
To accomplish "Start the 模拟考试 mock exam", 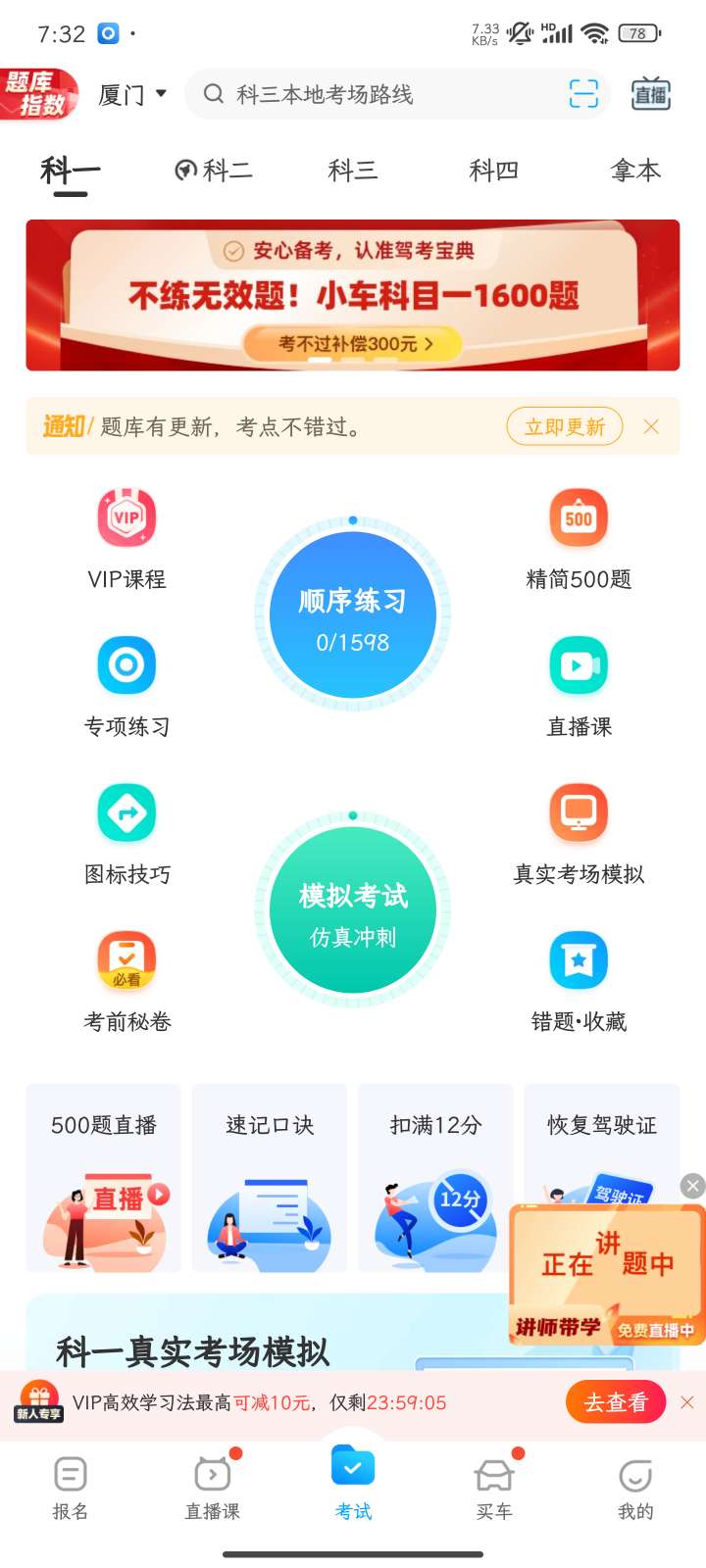I will click(353, 911).
